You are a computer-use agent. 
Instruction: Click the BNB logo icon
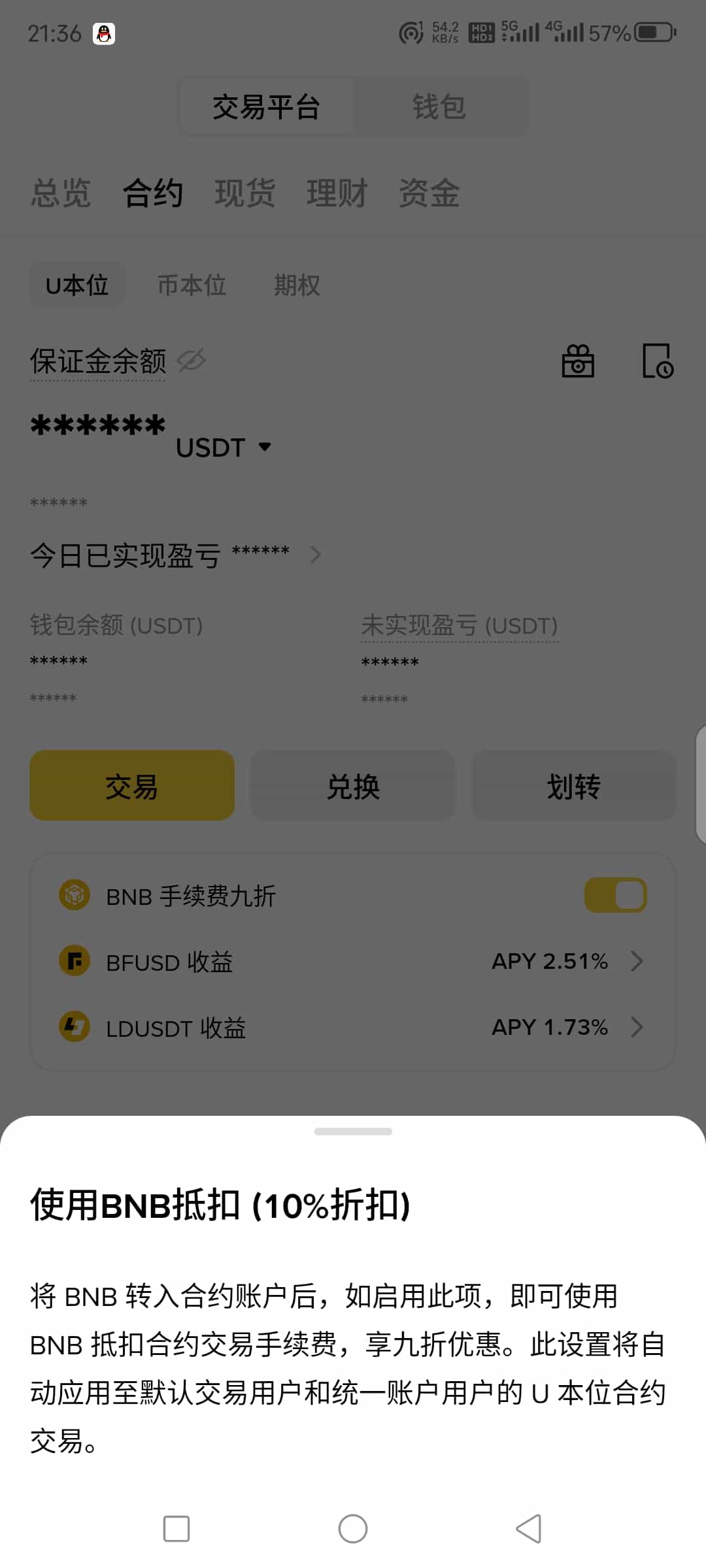click(74, 894)
